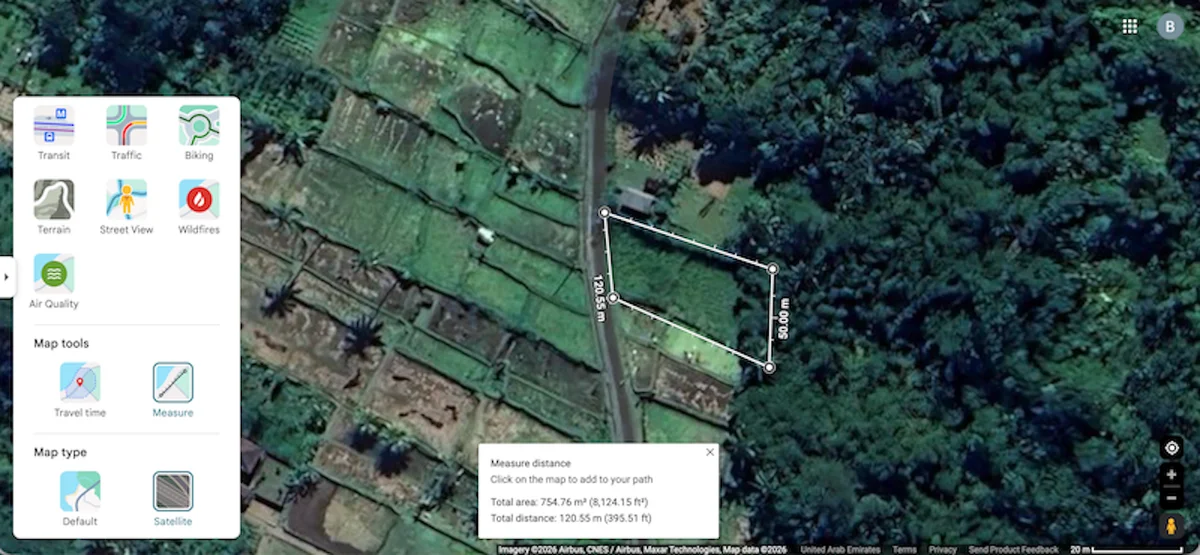Enable the Traffic layer
This screenshot has width=1200, height=555.
[x=127, y=126]
